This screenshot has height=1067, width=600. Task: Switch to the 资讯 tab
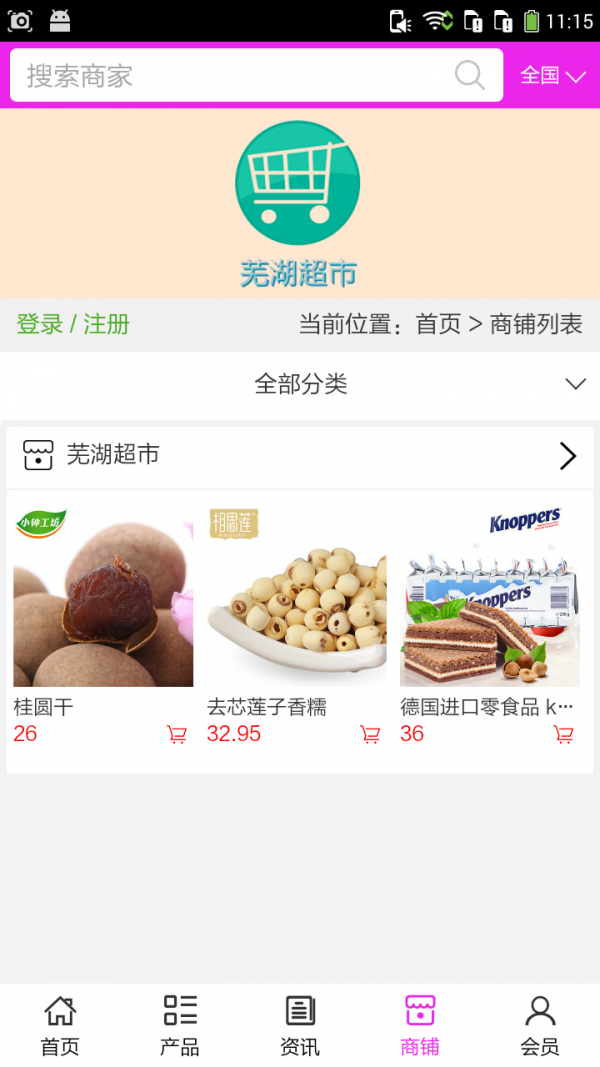click(x=300, y=1025)
